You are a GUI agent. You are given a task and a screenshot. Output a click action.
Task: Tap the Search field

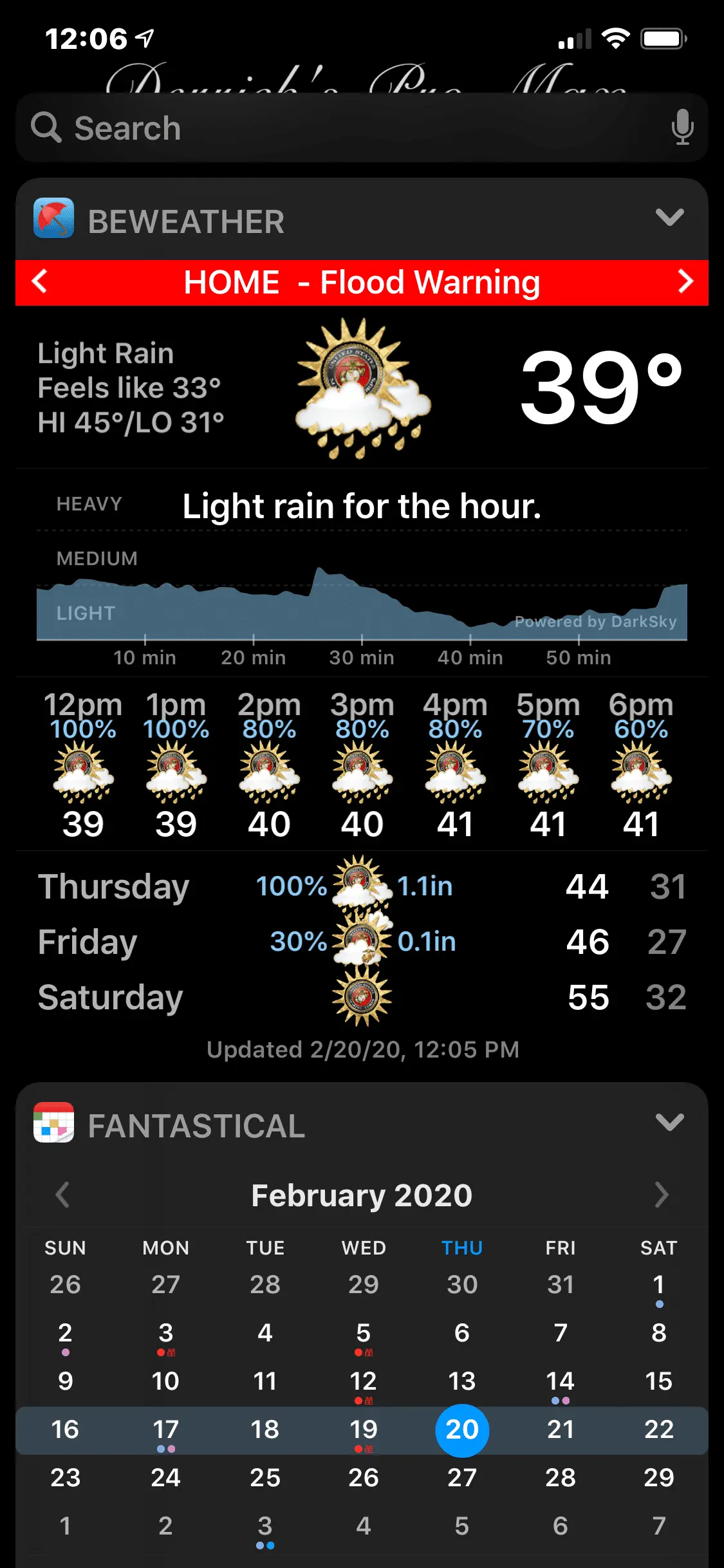click(348, 128)
